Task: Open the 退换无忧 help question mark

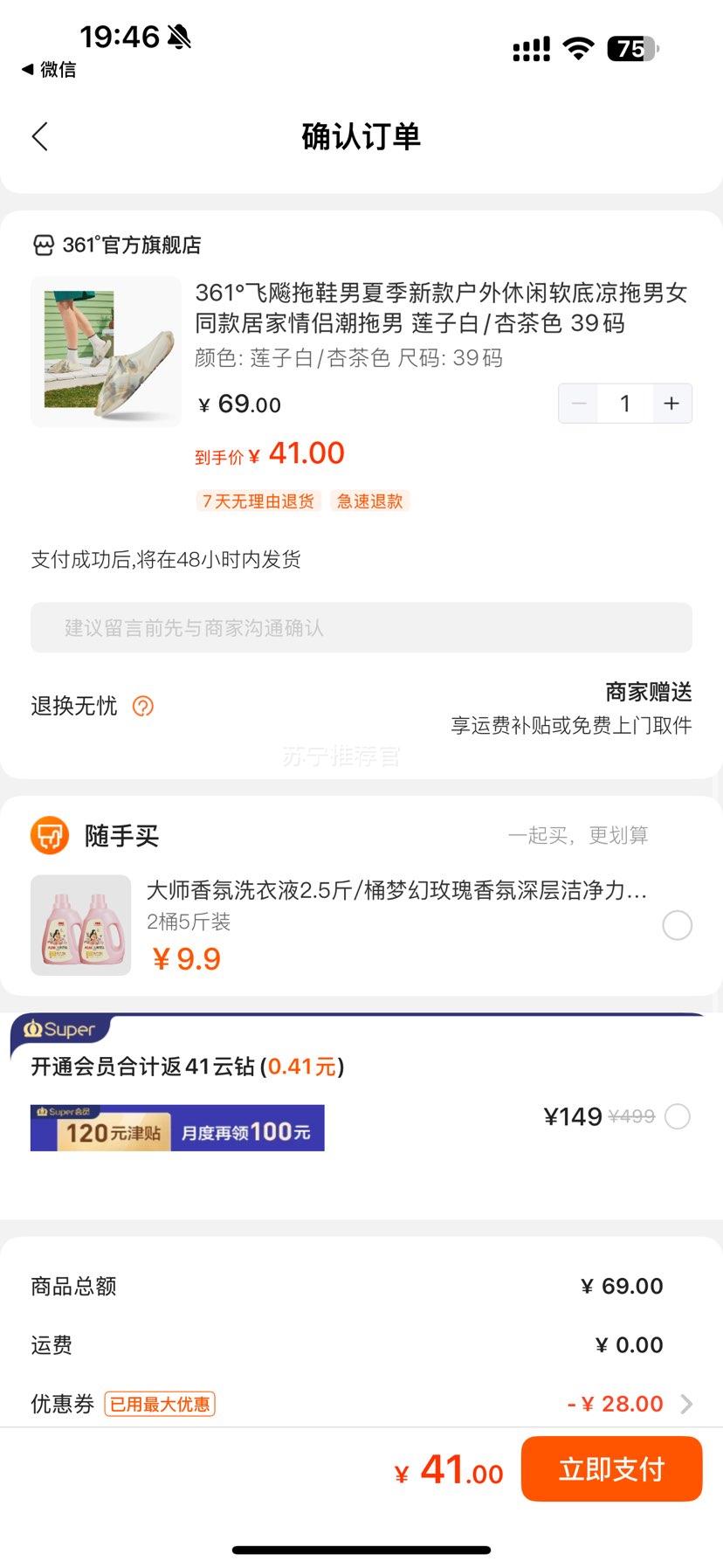Action: 142,706
